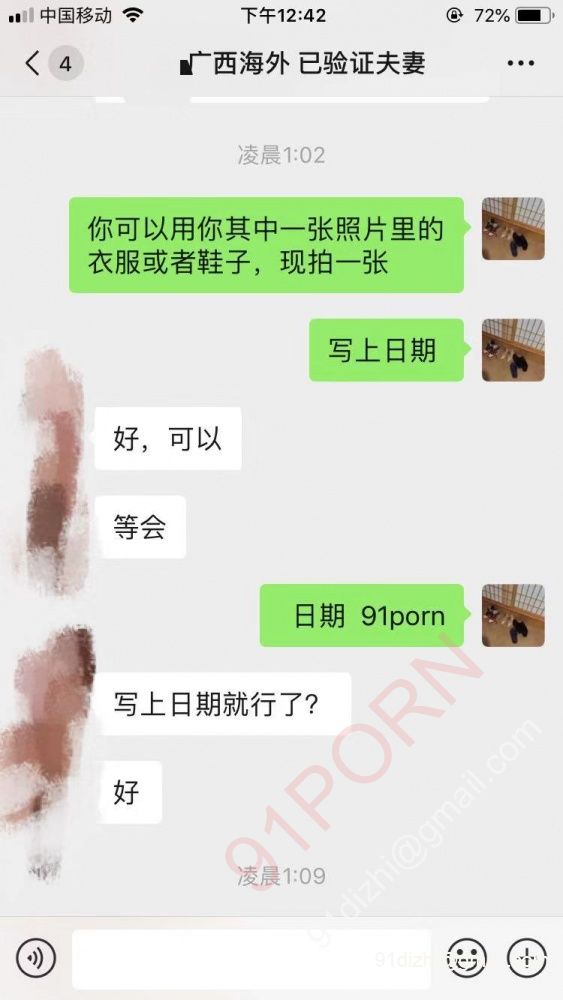This screenshot has width=563, height=1000.
Task: Switch to voice message input
Action: point(36,957)
